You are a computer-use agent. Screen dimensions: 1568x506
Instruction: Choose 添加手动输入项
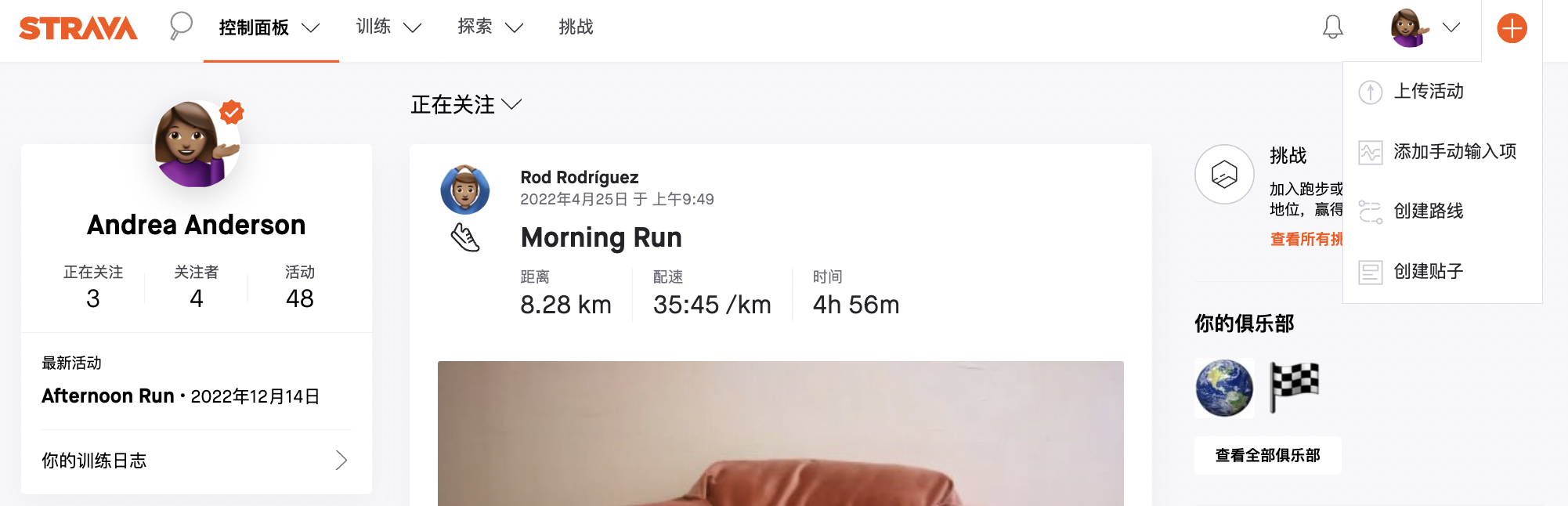coord(1454,151)
